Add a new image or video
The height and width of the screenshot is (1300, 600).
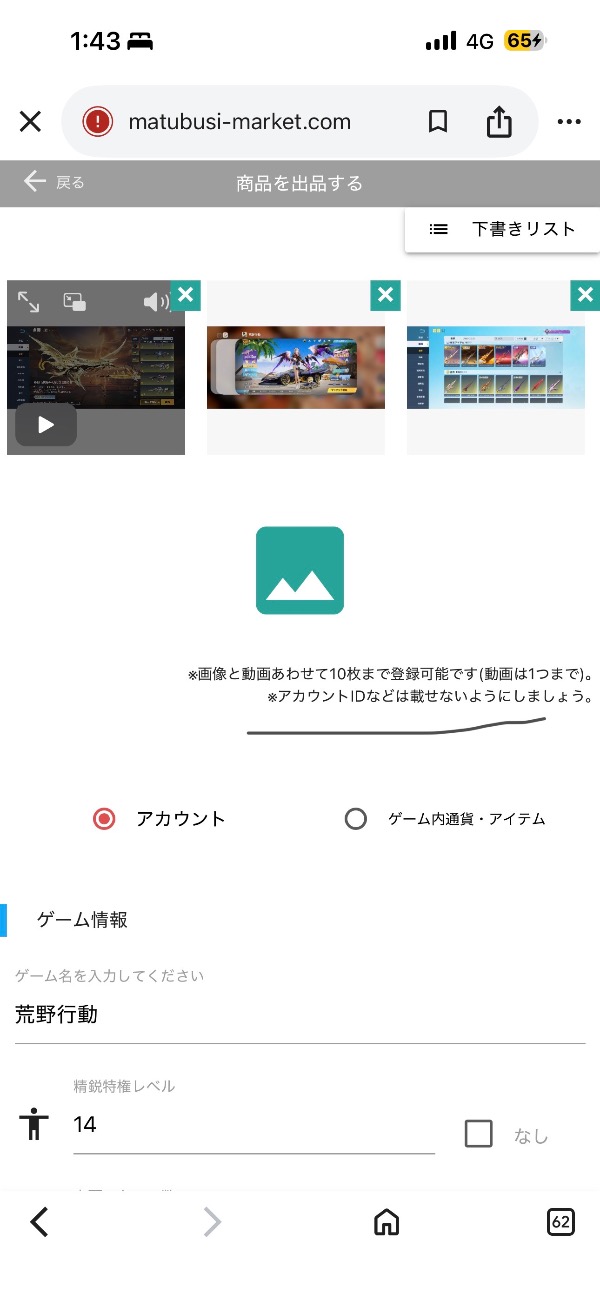point(300,570)
